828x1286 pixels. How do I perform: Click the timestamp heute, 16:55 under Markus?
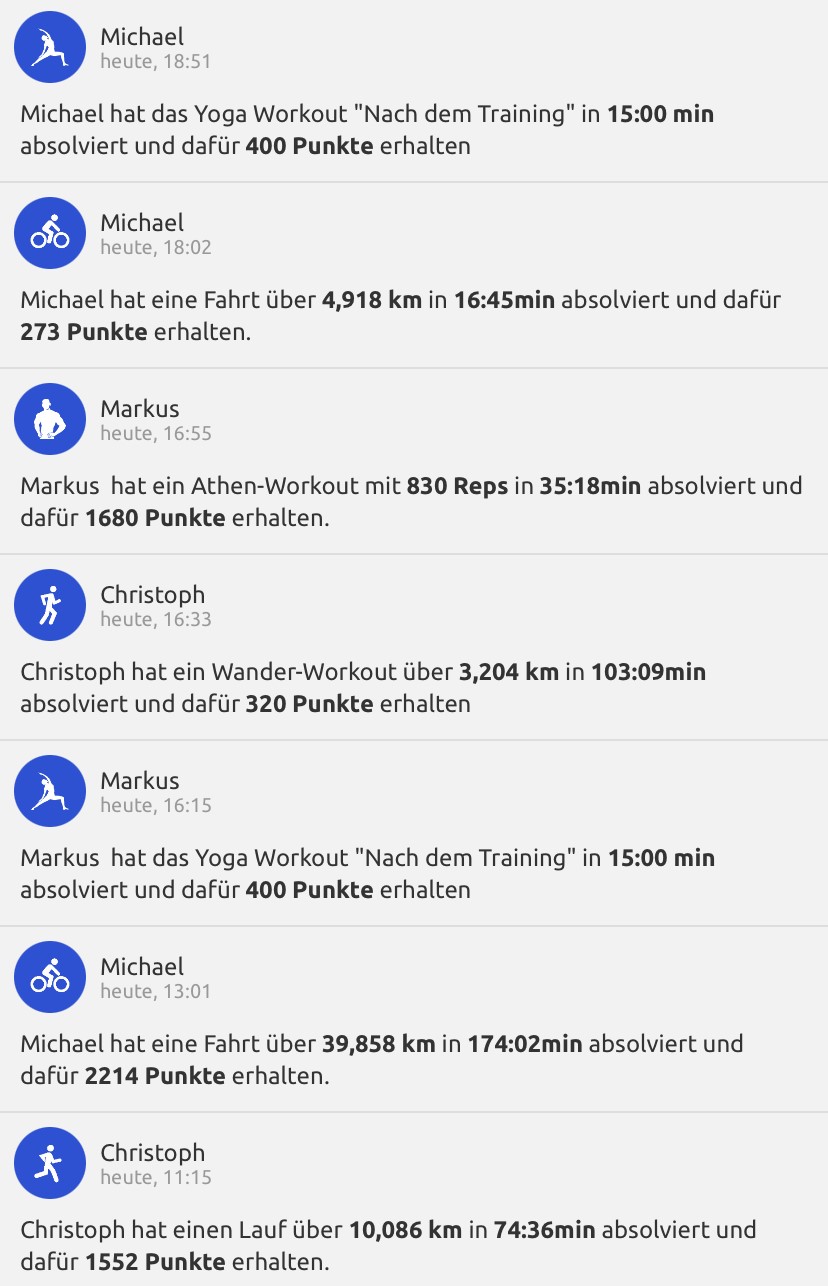[157, 433]
